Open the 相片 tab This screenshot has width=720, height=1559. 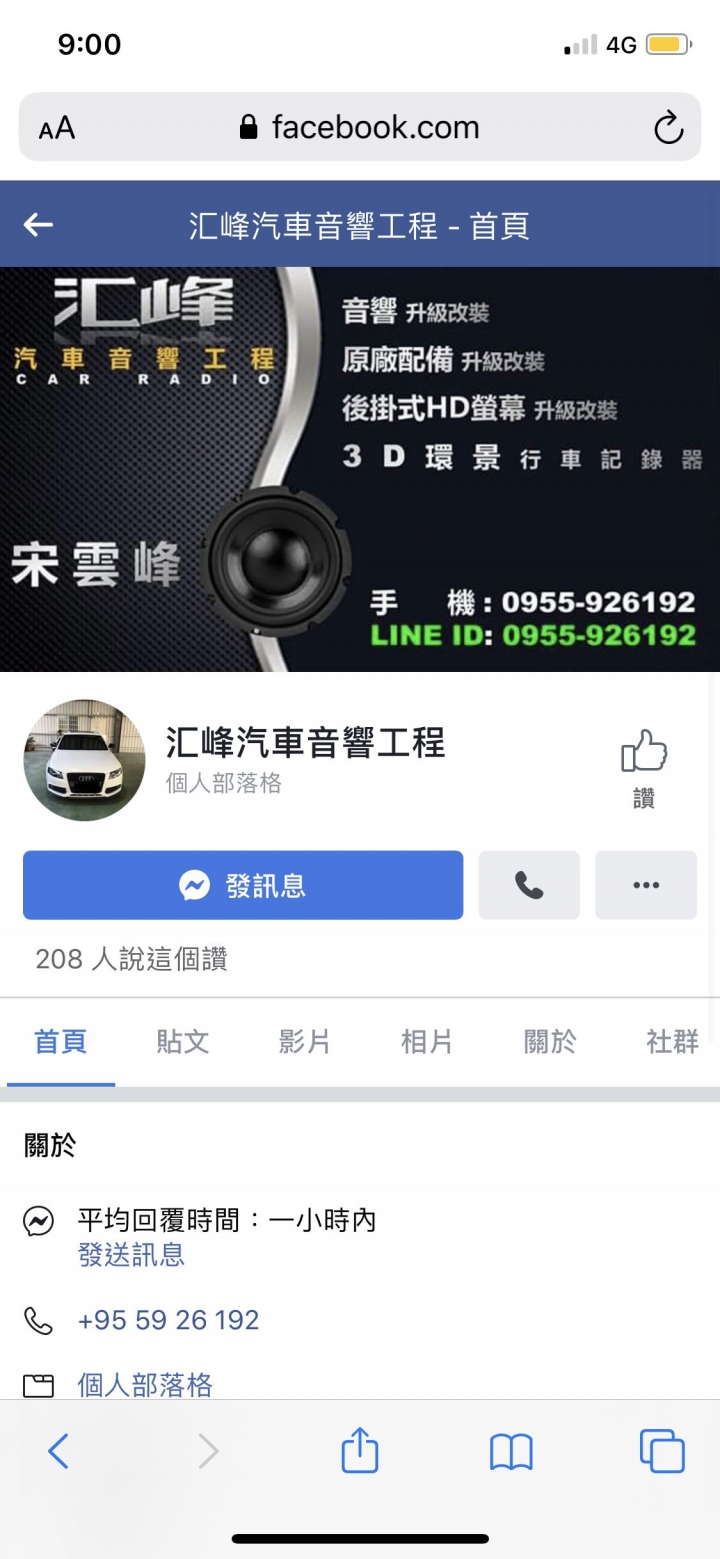pos(427,1042)
